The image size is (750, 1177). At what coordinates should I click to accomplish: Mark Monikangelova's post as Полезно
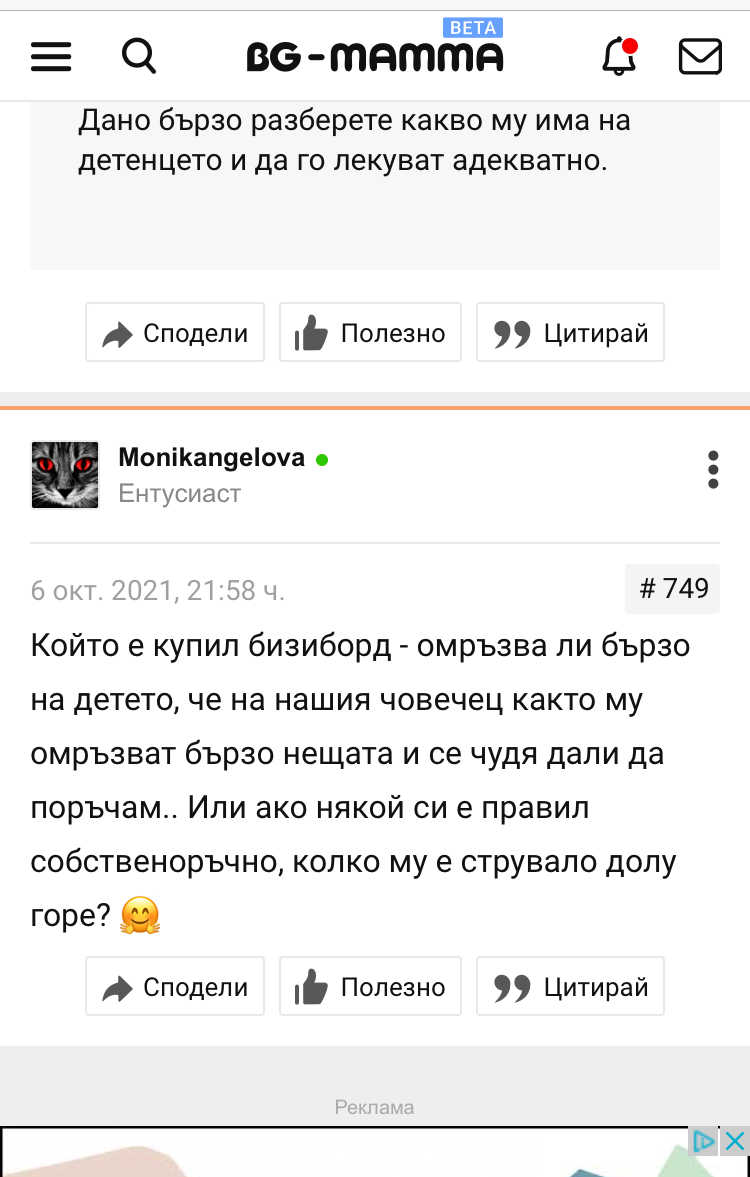pos(370,986)
